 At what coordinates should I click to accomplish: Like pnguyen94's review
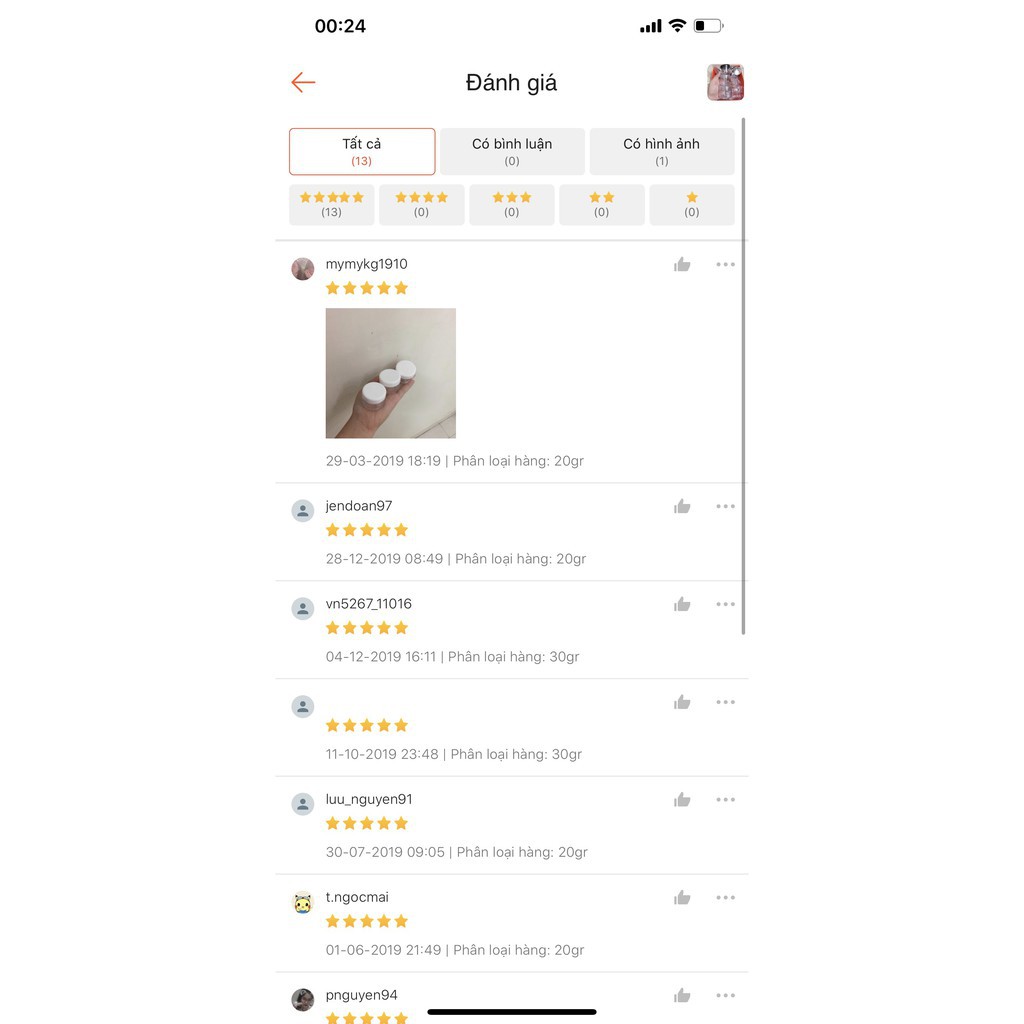(x=682, y=996)
